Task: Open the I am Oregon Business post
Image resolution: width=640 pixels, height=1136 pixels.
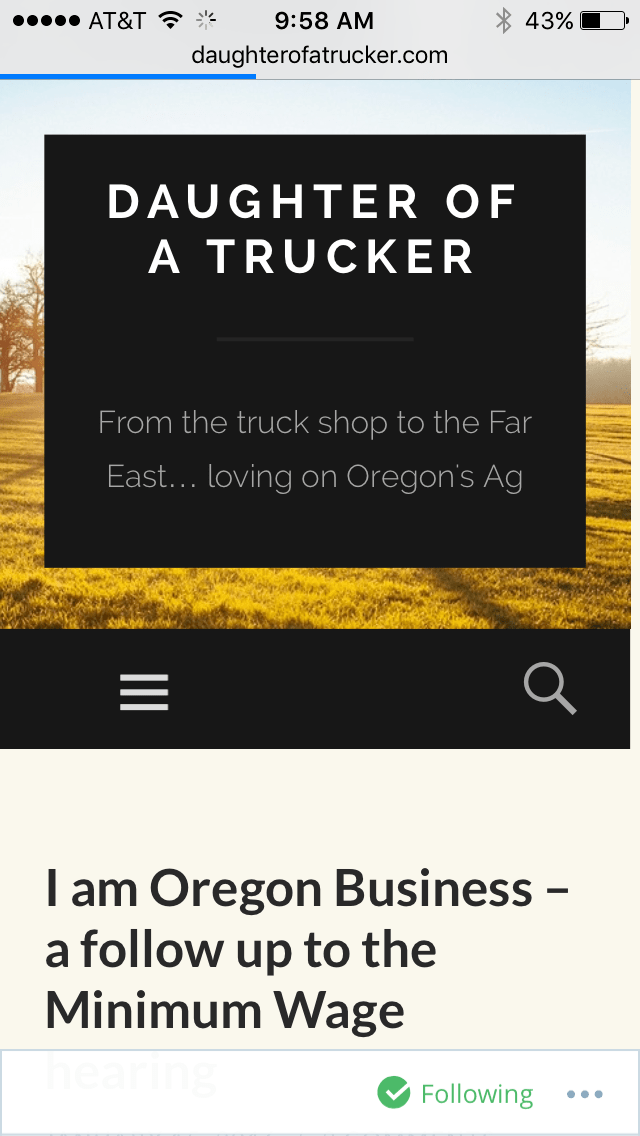Action: pyautogui.click(x=306, y=948)
